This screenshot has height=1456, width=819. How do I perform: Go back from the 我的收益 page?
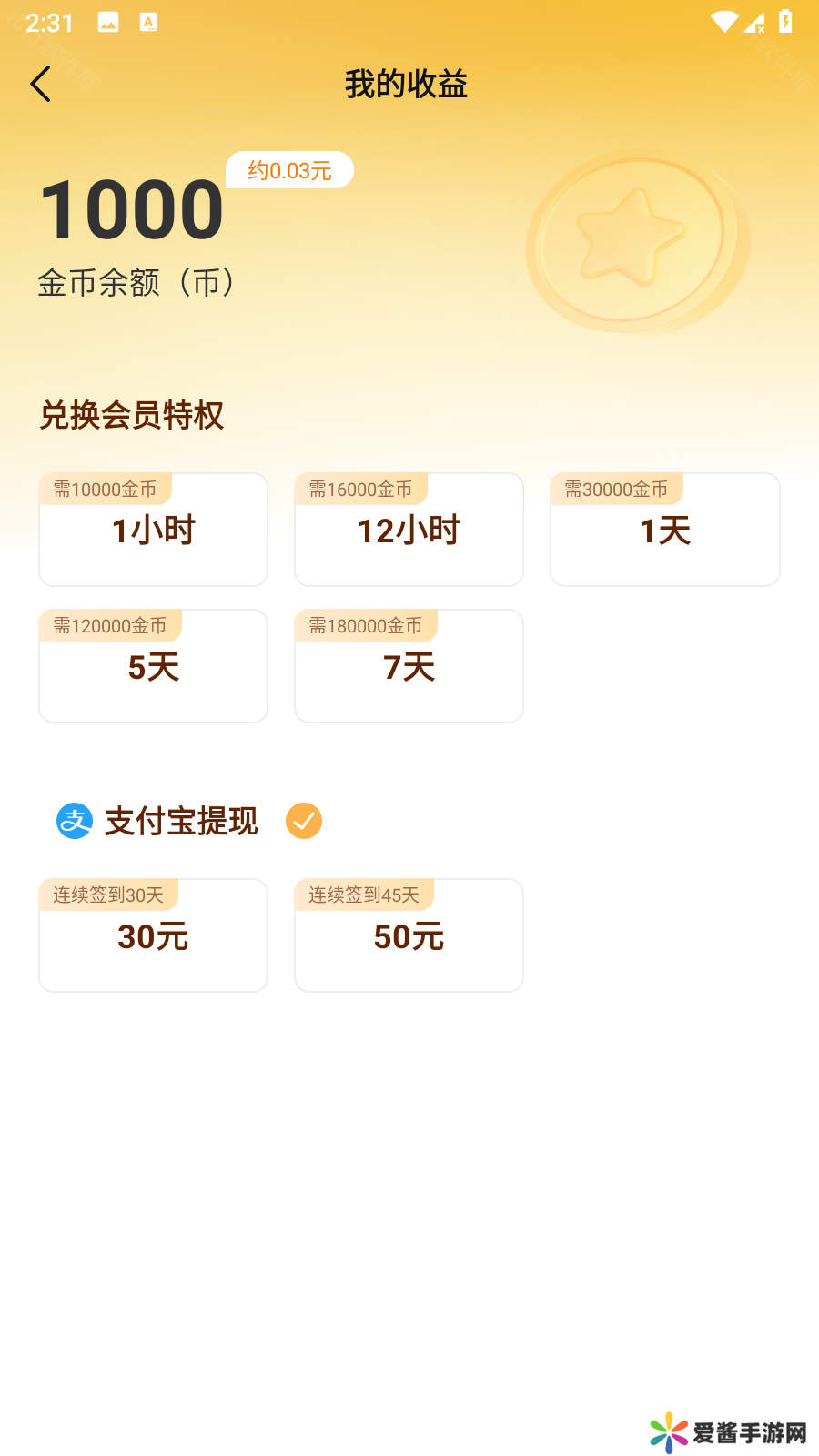point(41,85)
